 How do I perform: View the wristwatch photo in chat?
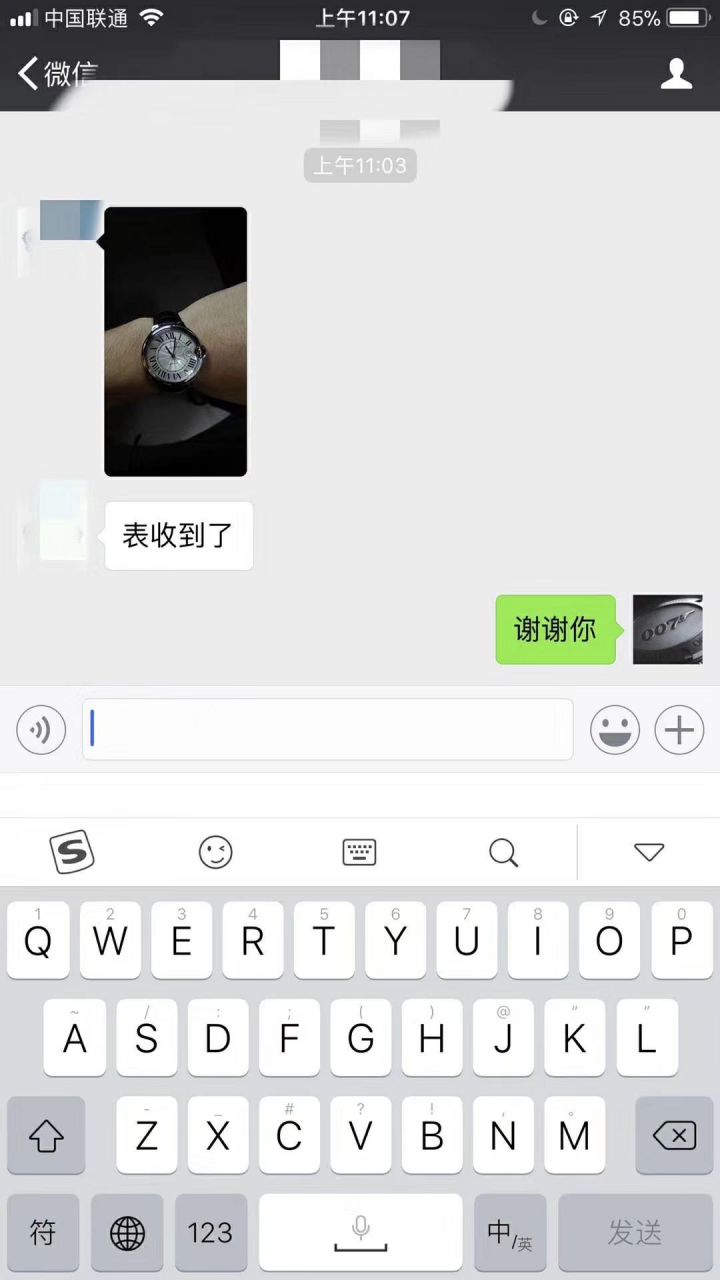pos(175,341)
